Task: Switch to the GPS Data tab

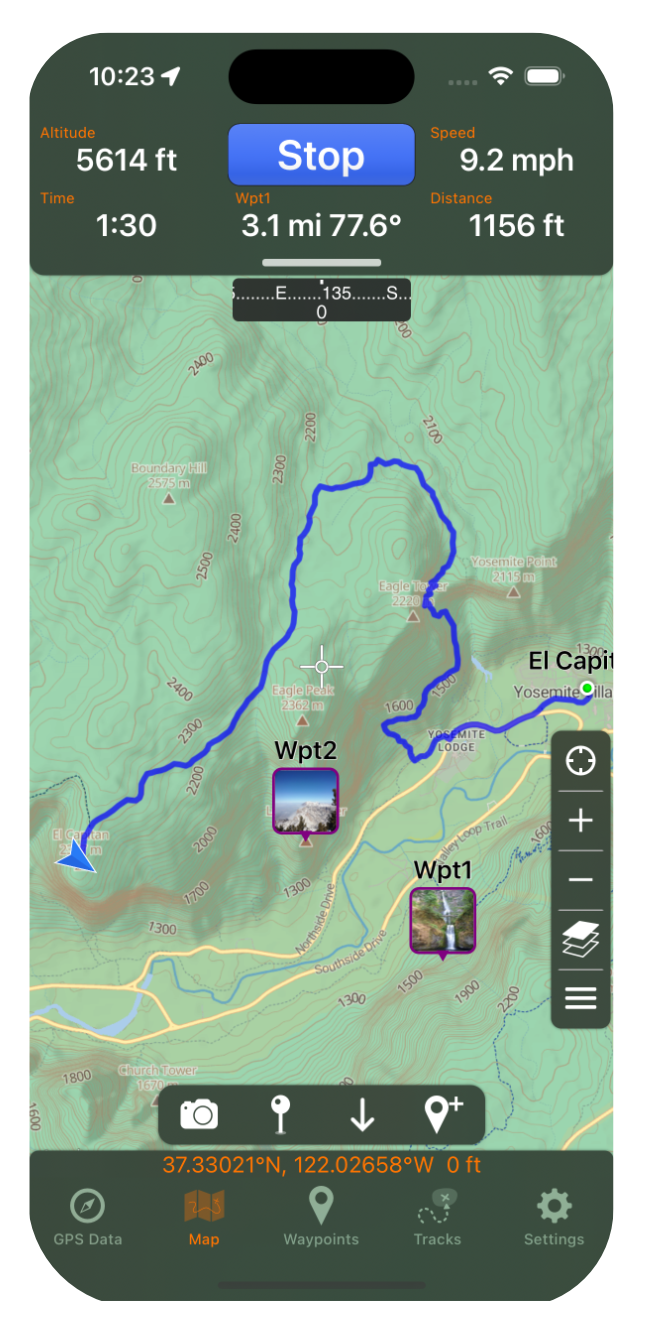Action: [88, 1217]
